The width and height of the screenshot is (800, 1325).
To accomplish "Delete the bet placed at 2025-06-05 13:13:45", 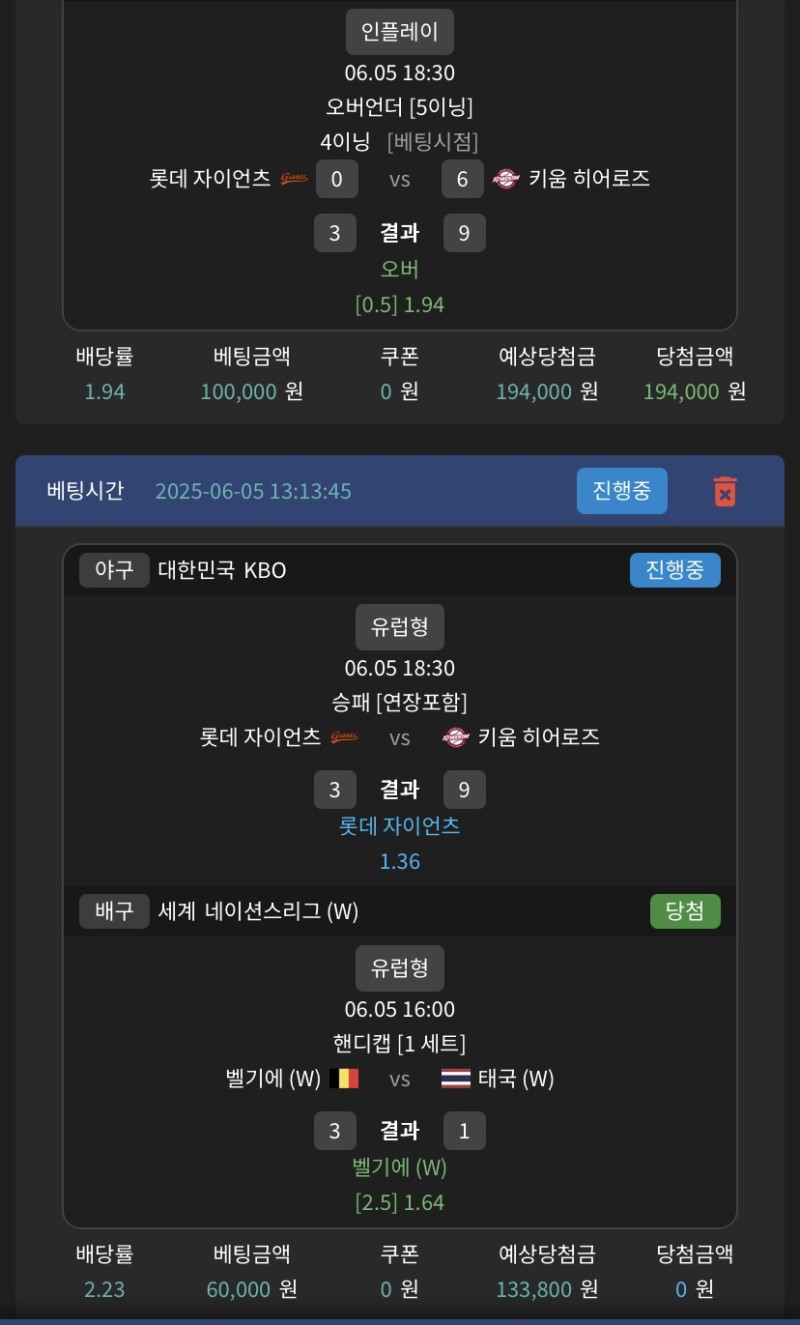I will [x=725, y=491].
